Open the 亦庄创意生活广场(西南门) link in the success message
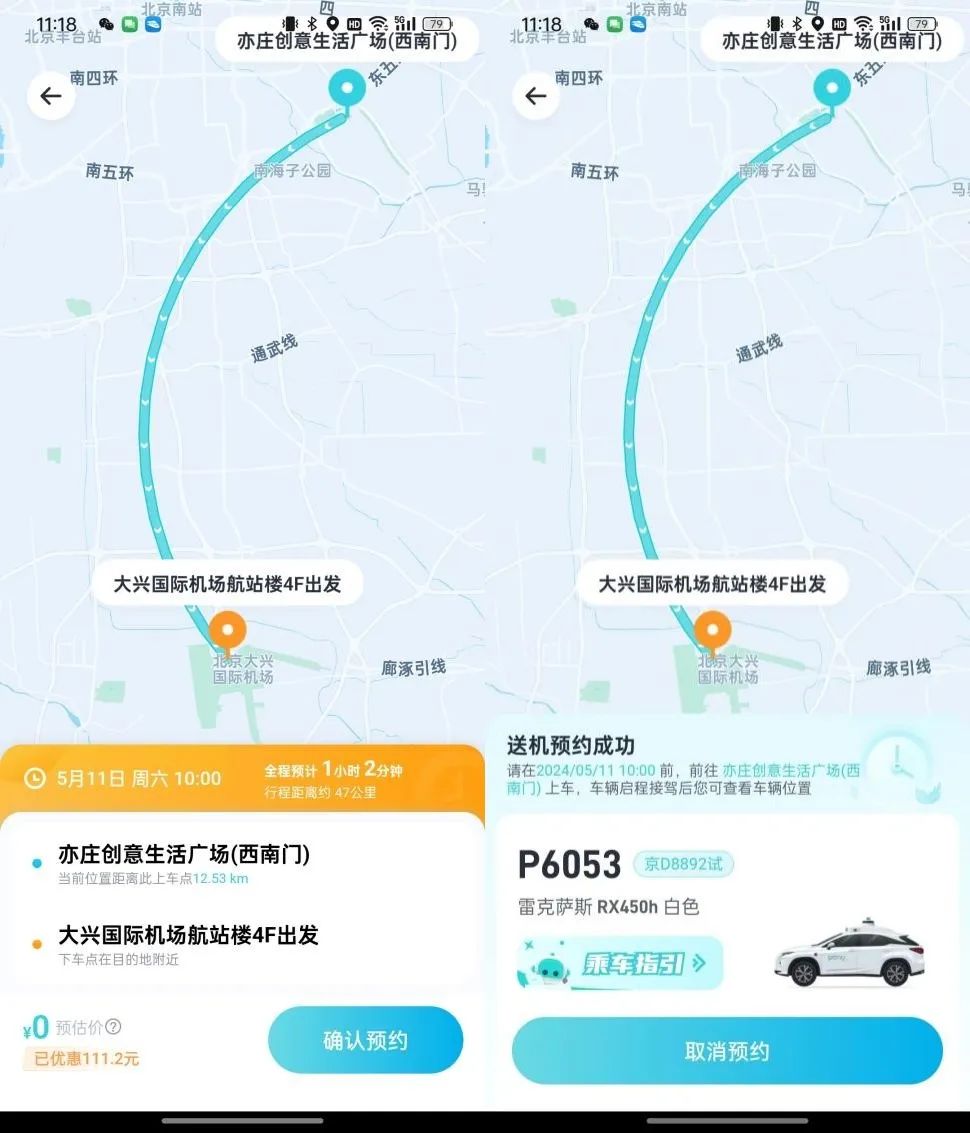 pyautogui.click(x=790, y=771)
